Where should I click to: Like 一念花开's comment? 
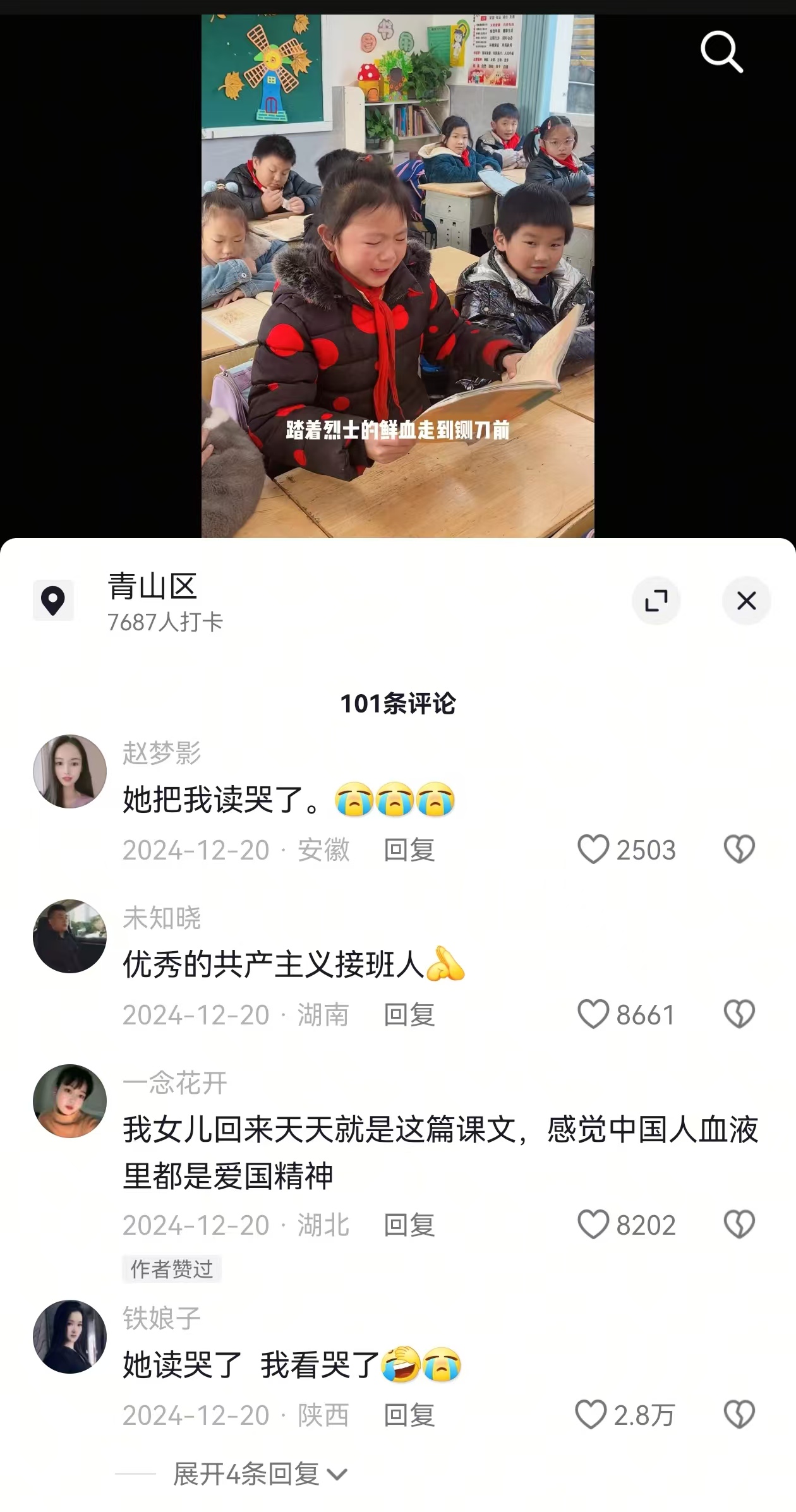tap(593, 1225)
